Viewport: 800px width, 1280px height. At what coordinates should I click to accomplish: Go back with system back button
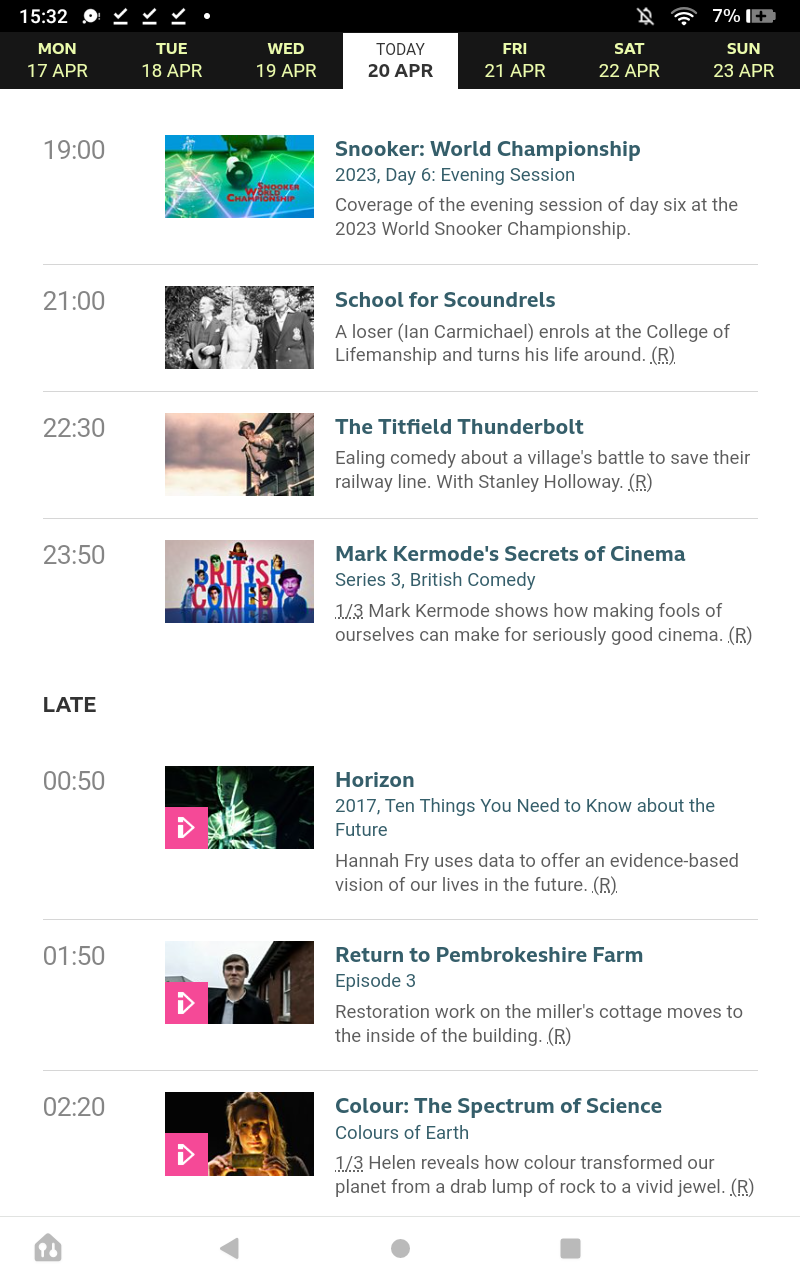[229, 1248]
